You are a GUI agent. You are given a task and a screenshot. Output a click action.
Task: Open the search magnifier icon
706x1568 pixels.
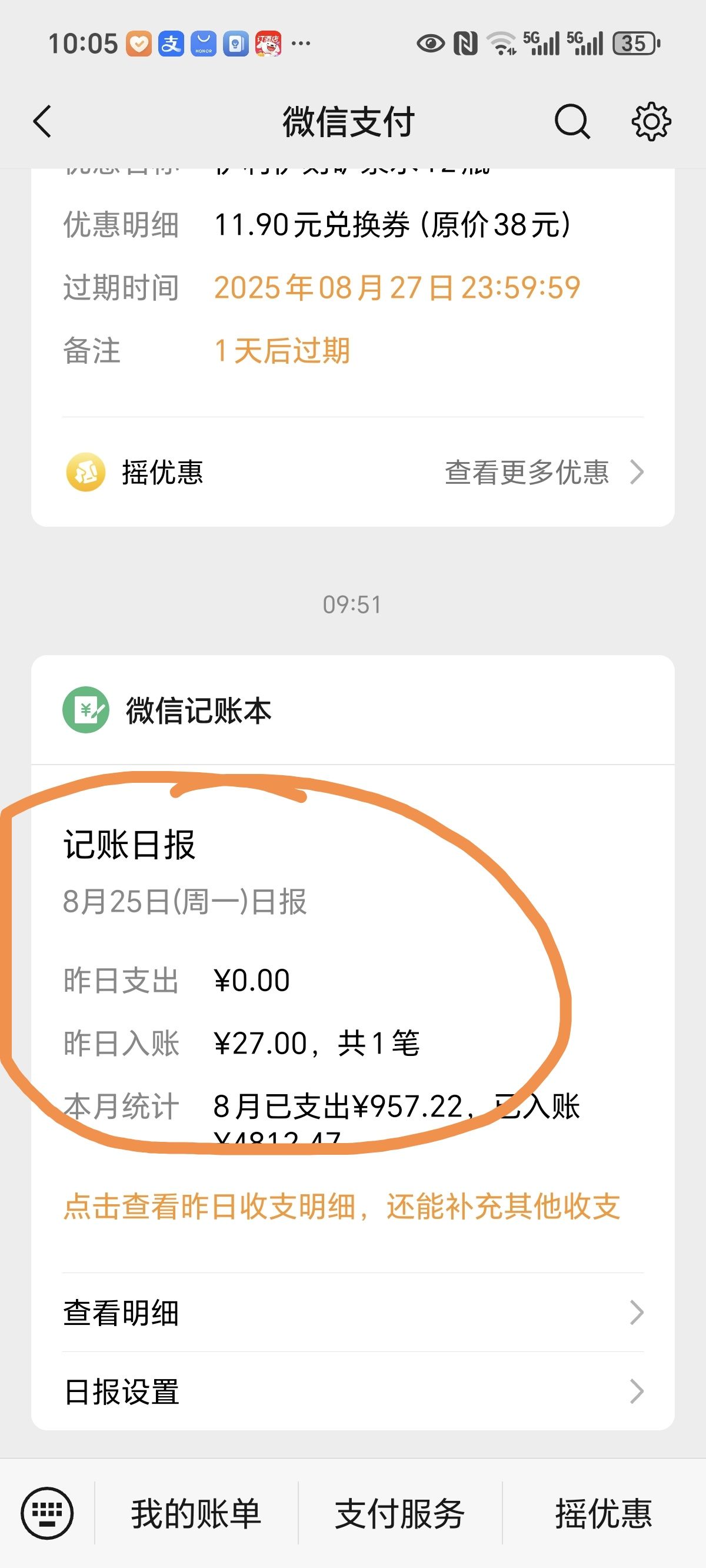point(572,122)
